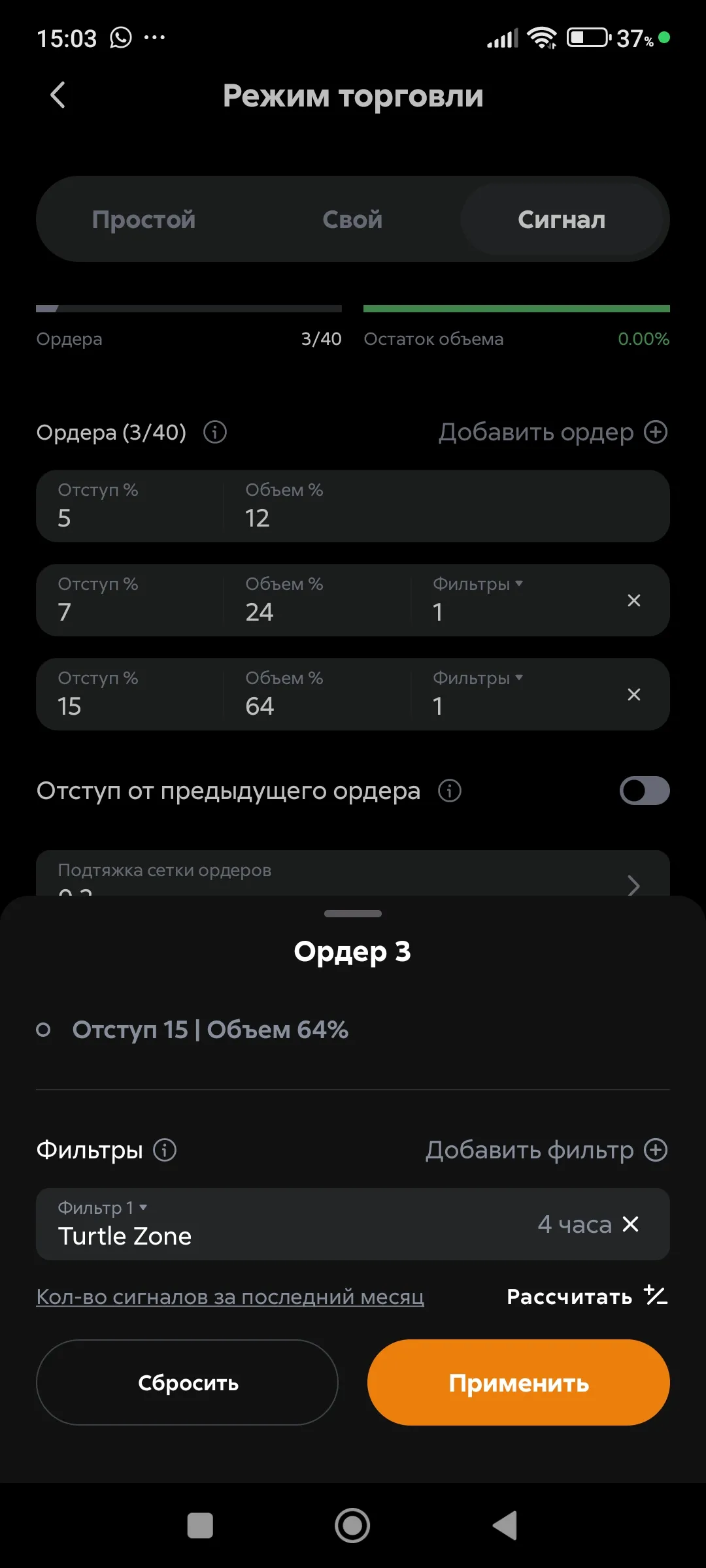The height and width of the screenshot is (1568, 706).
Task: Enable the Отступ от предыдущего ордера switch
Action: [643, 791]
